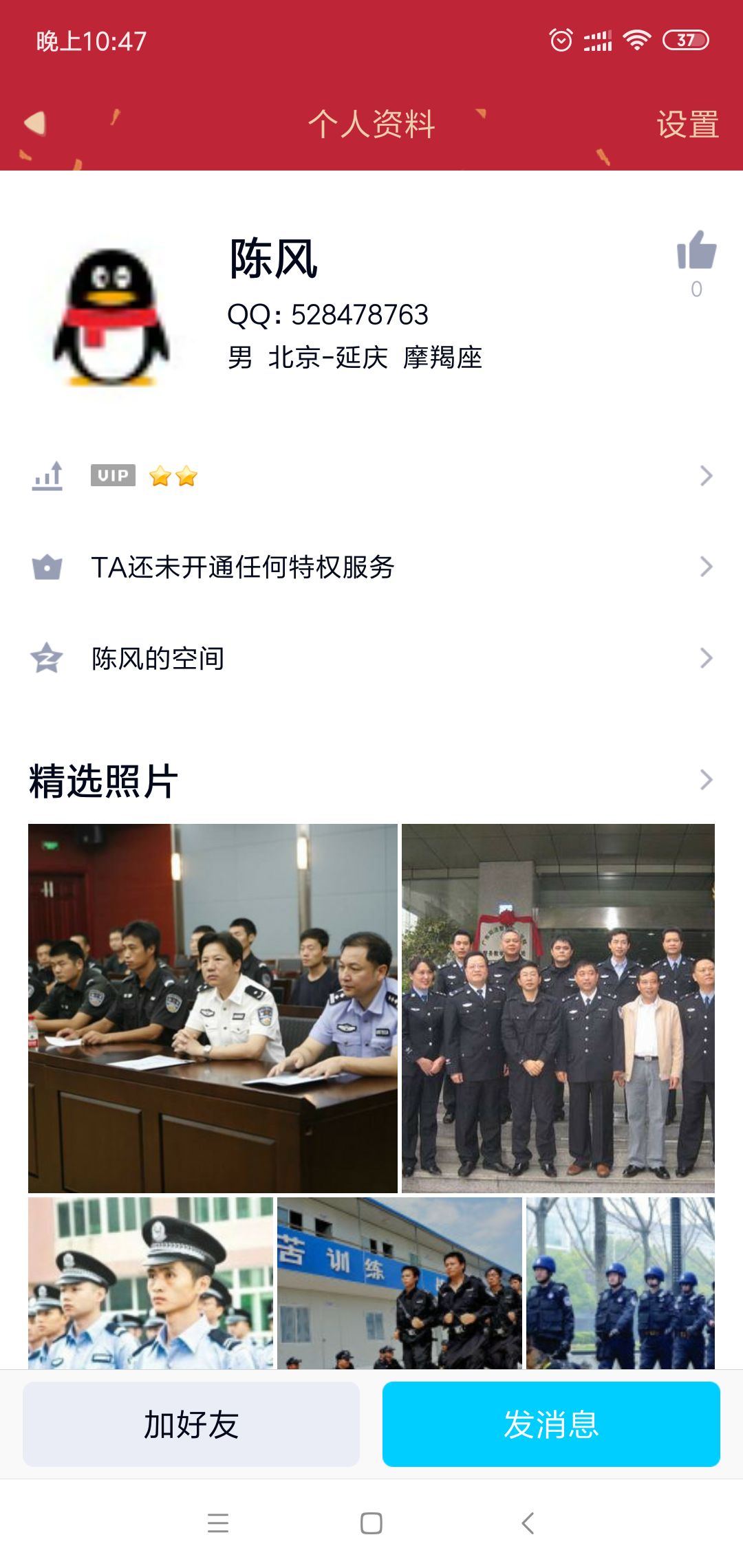Open recent apps from the navigation bar
743x1568 pixels.
(218, 1523)
